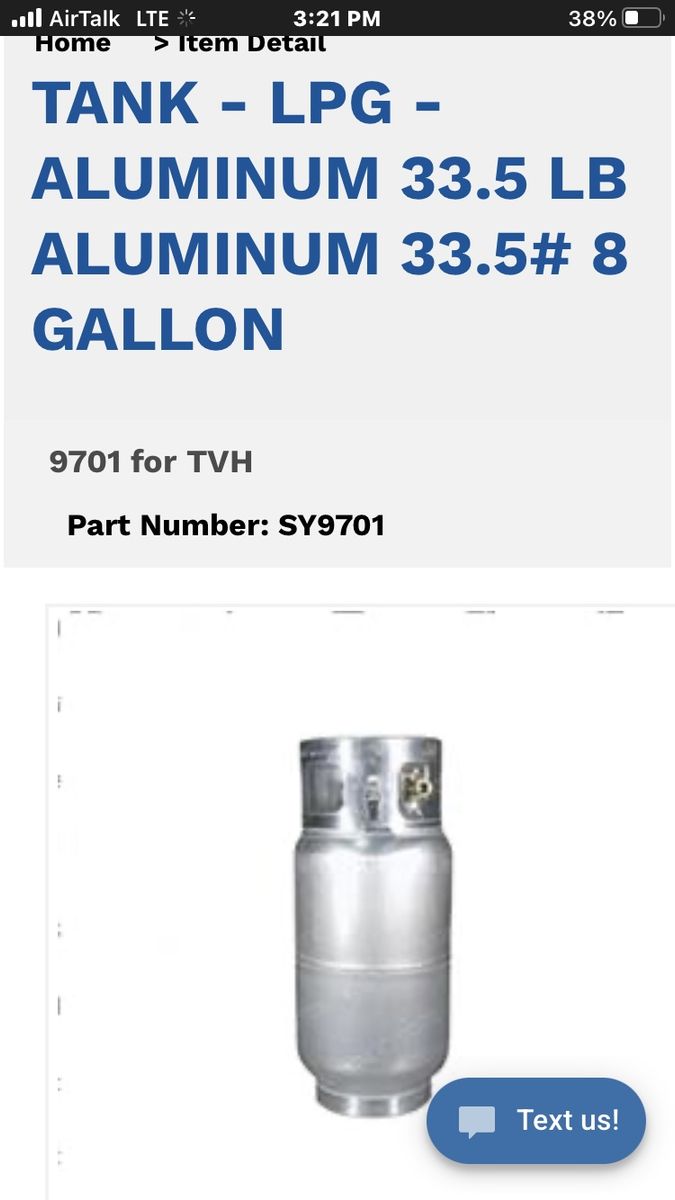View the LPG aluminum tank product image

[372, 925]
